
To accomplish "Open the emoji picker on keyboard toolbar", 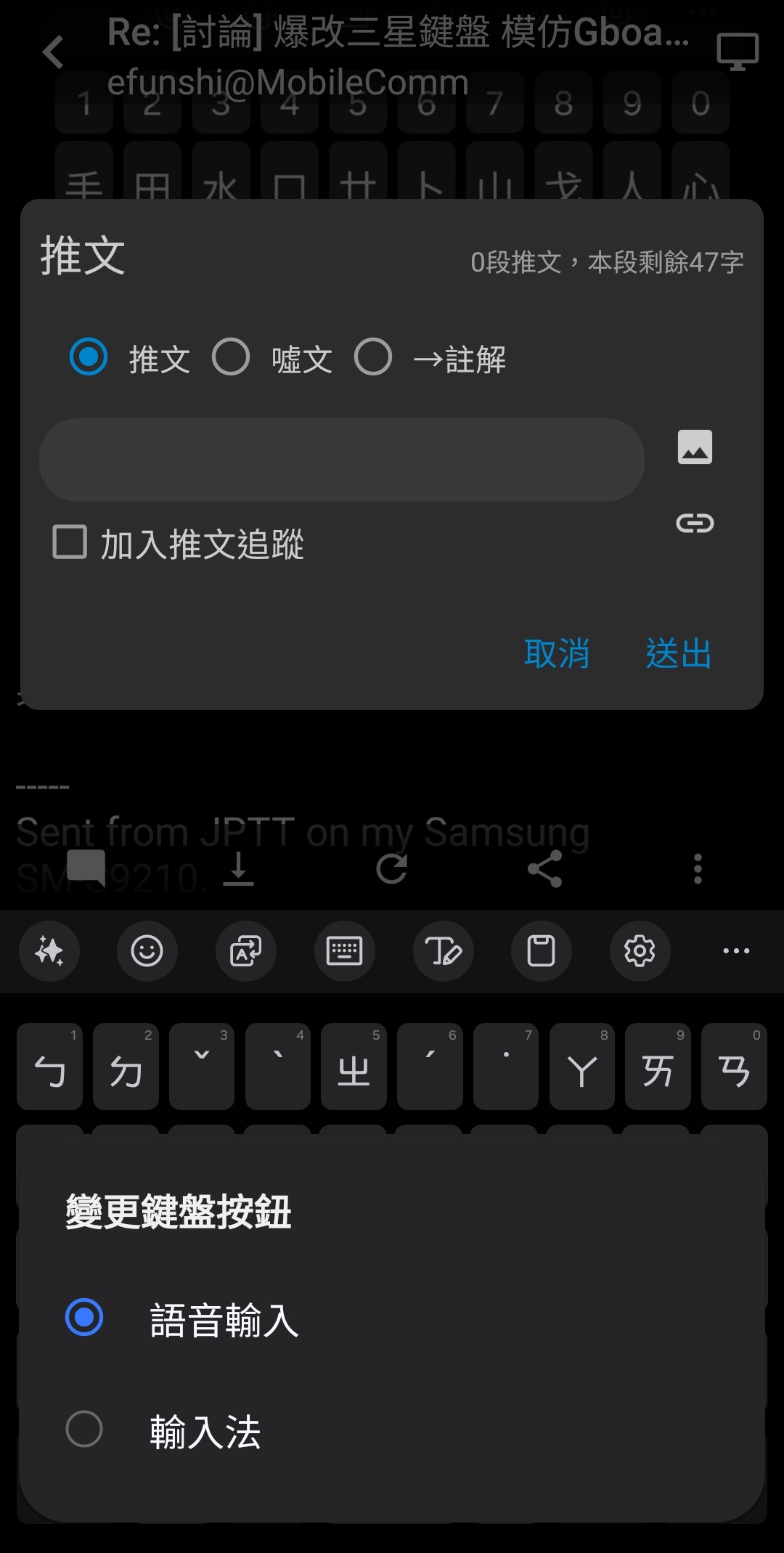I will point(147,950).
